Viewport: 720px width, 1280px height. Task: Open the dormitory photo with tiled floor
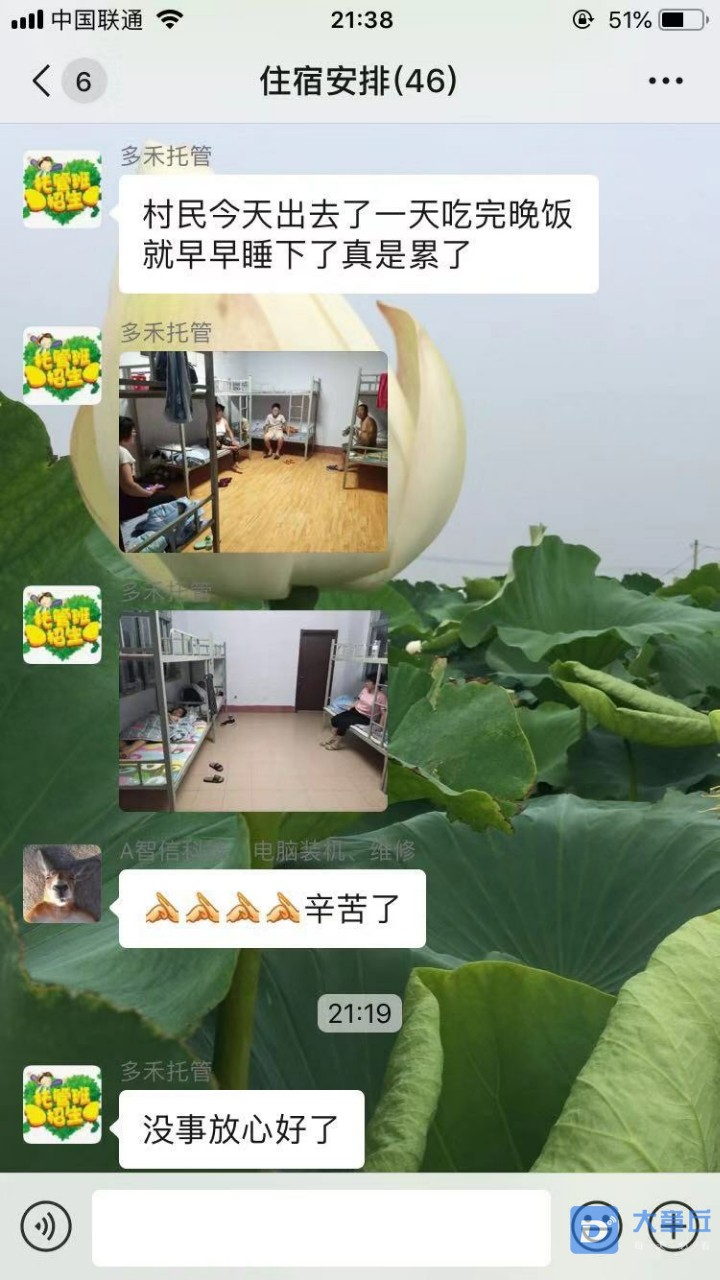pyautogui.click(x=253, y=710)
